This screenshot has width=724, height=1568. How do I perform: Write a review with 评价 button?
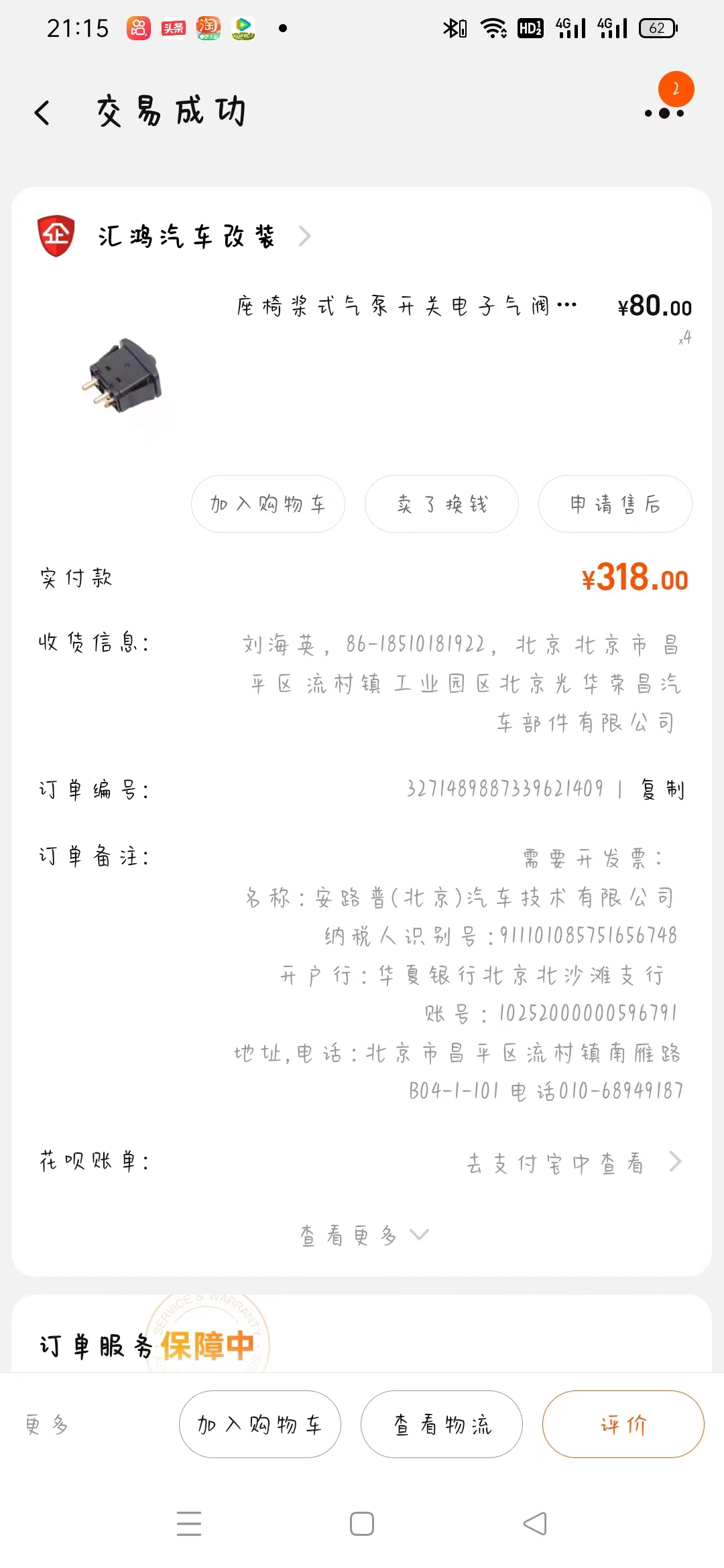point(623,1424)
